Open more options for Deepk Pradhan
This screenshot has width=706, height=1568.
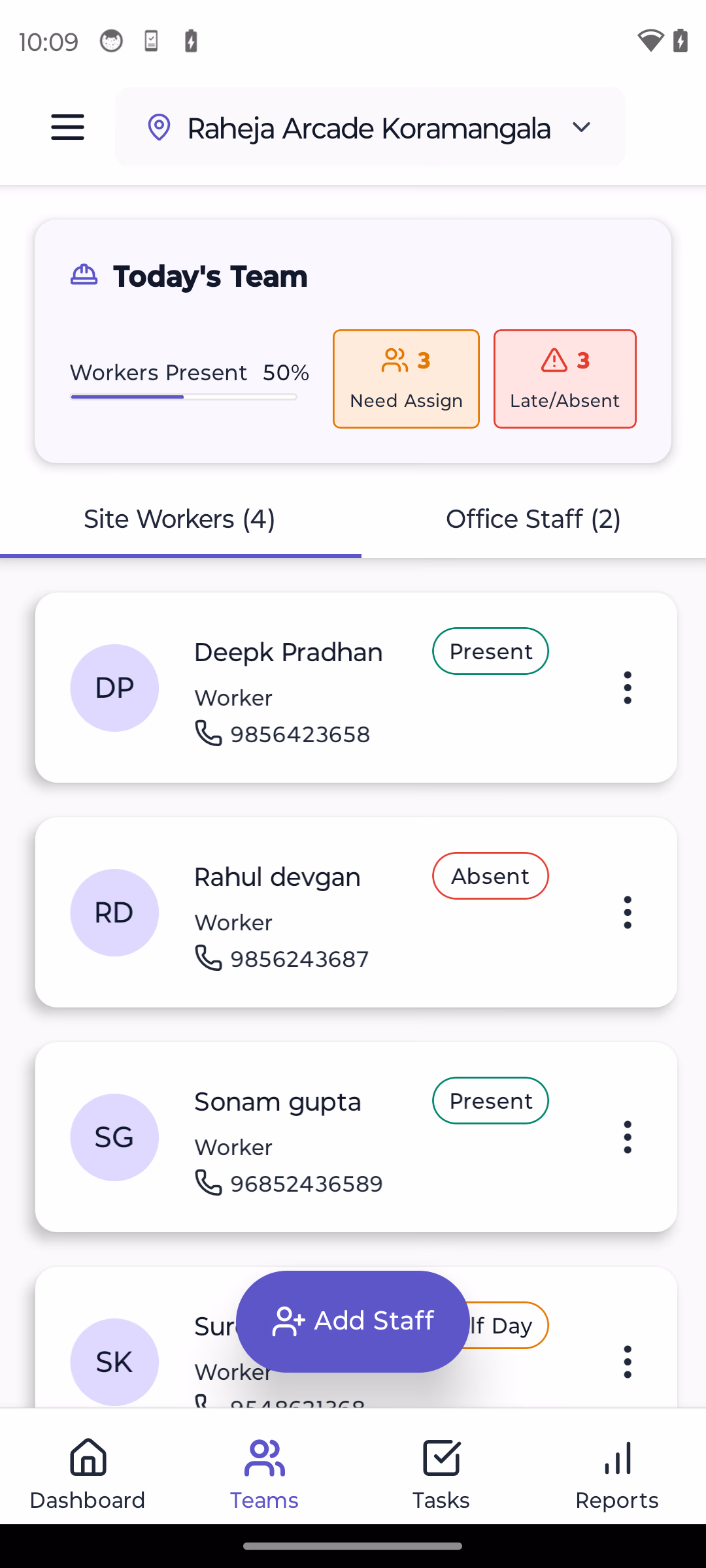point(628,687)
